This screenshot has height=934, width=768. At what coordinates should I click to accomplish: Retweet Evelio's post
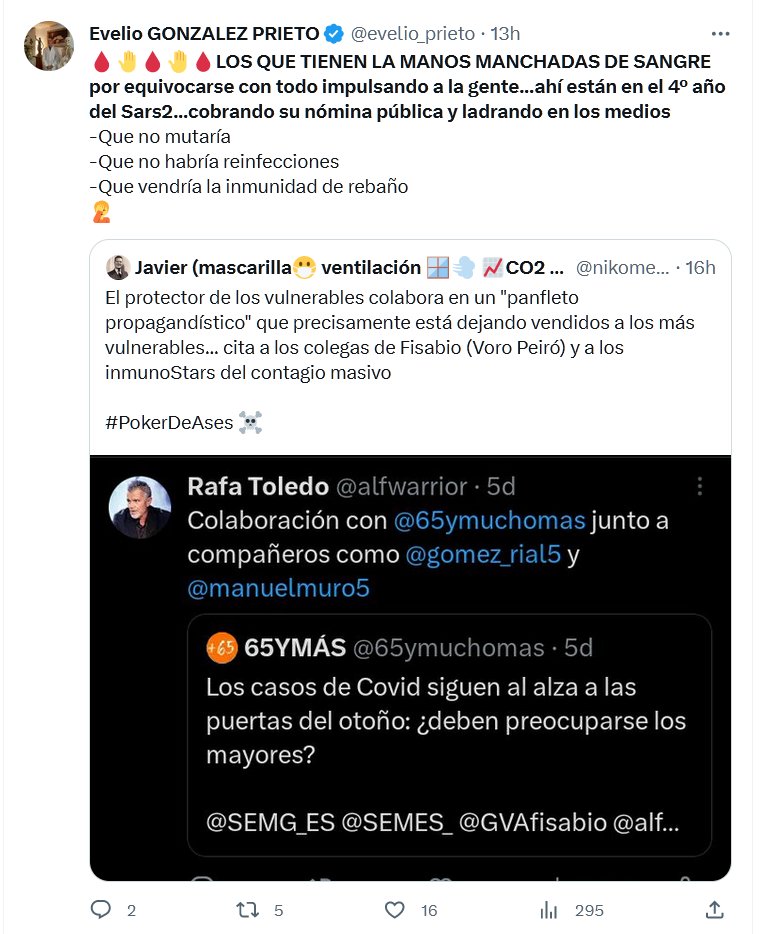pos(246,910)
